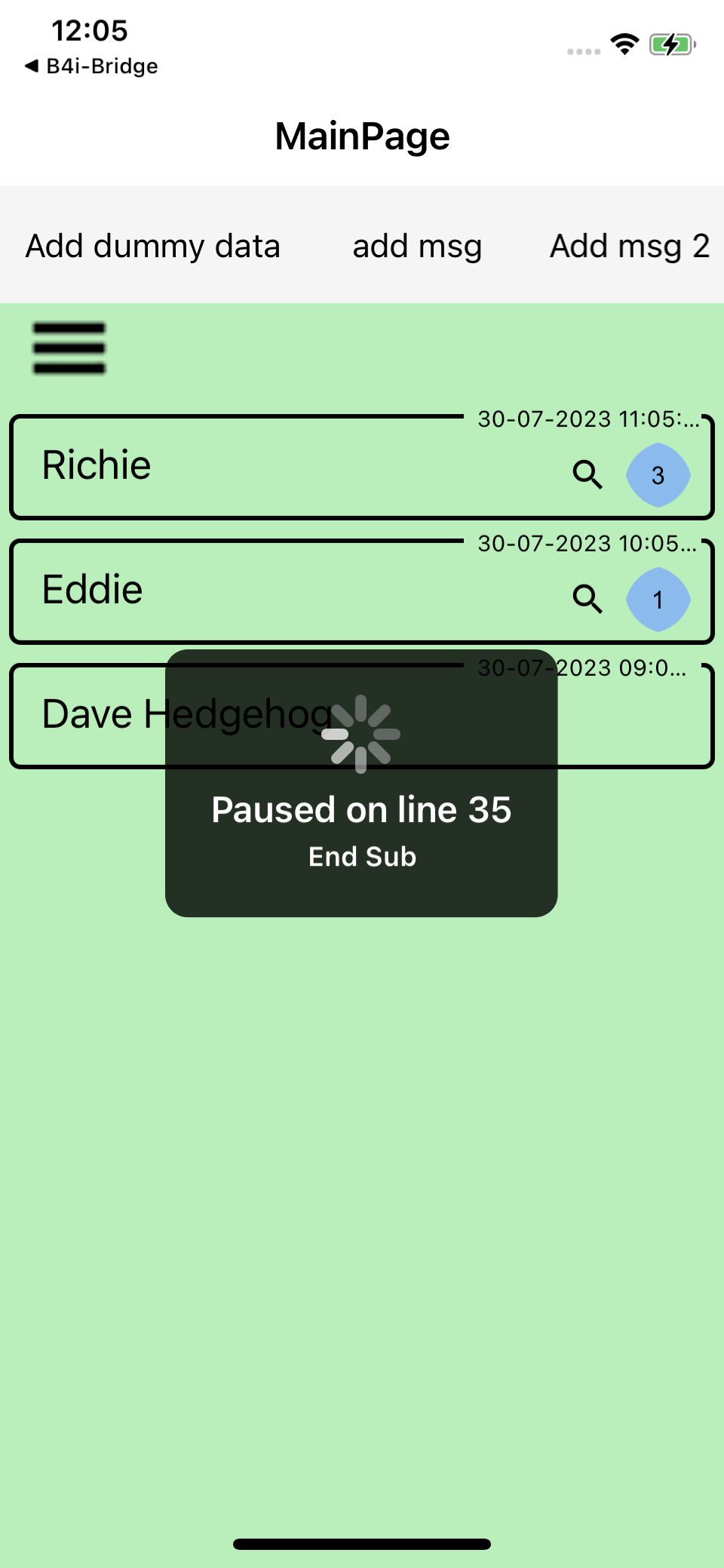The image size is (724, 1568).
Task: Tap the magnifier icon in Eddie's row
Action: pyautogui.click(x=587, y=599)
